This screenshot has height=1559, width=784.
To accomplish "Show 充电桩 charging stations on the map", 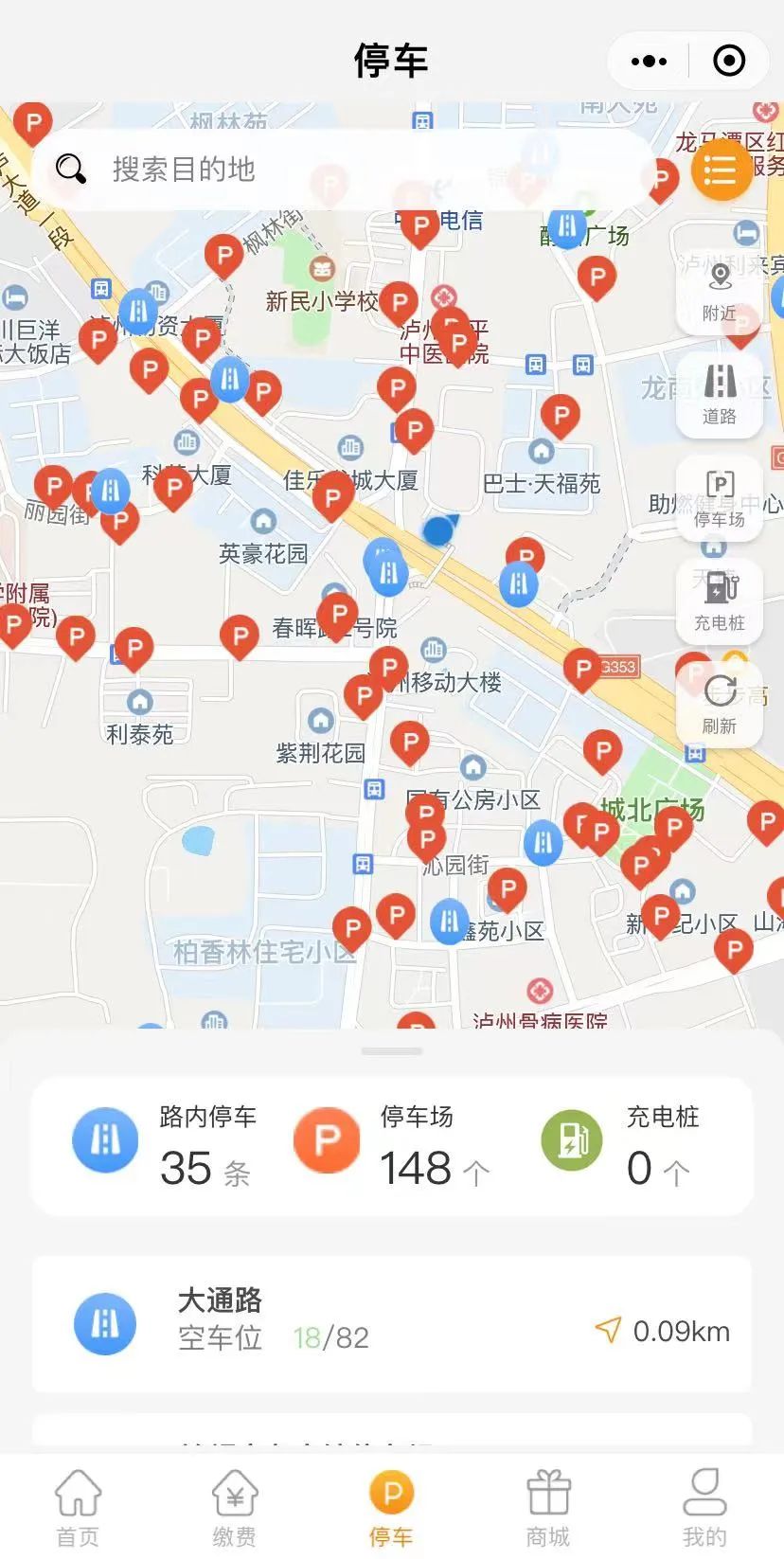I will (720, 601).
